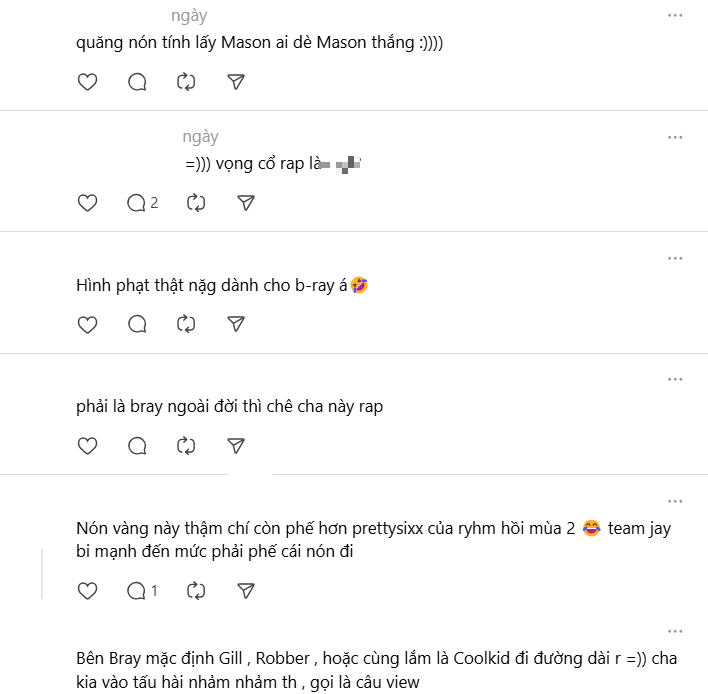Open more options on Bên Bray mặc định comment
Screen dimensions: 708x694
pos(675,631)
